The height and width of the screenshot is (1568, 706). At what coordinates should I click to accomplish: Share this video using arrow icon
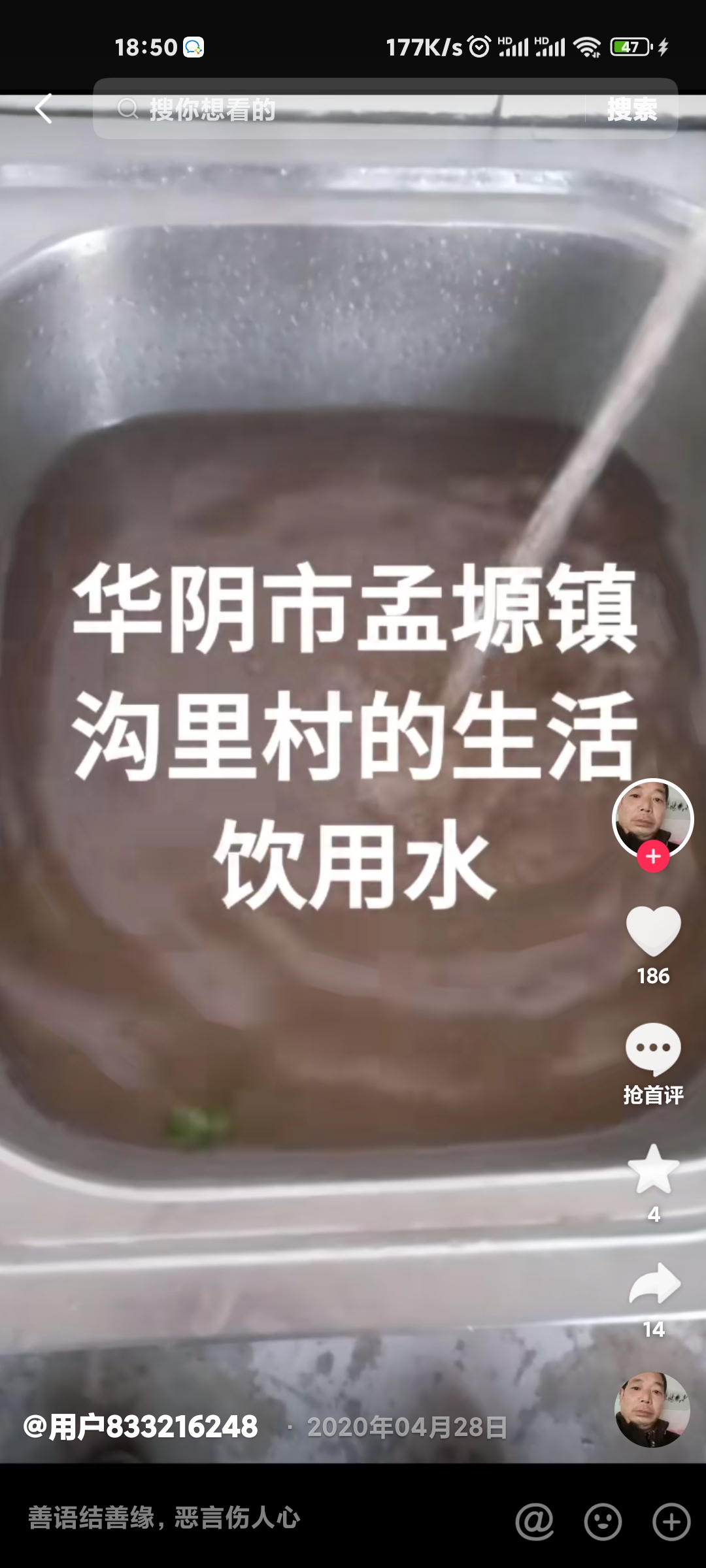pos(654,1284)
